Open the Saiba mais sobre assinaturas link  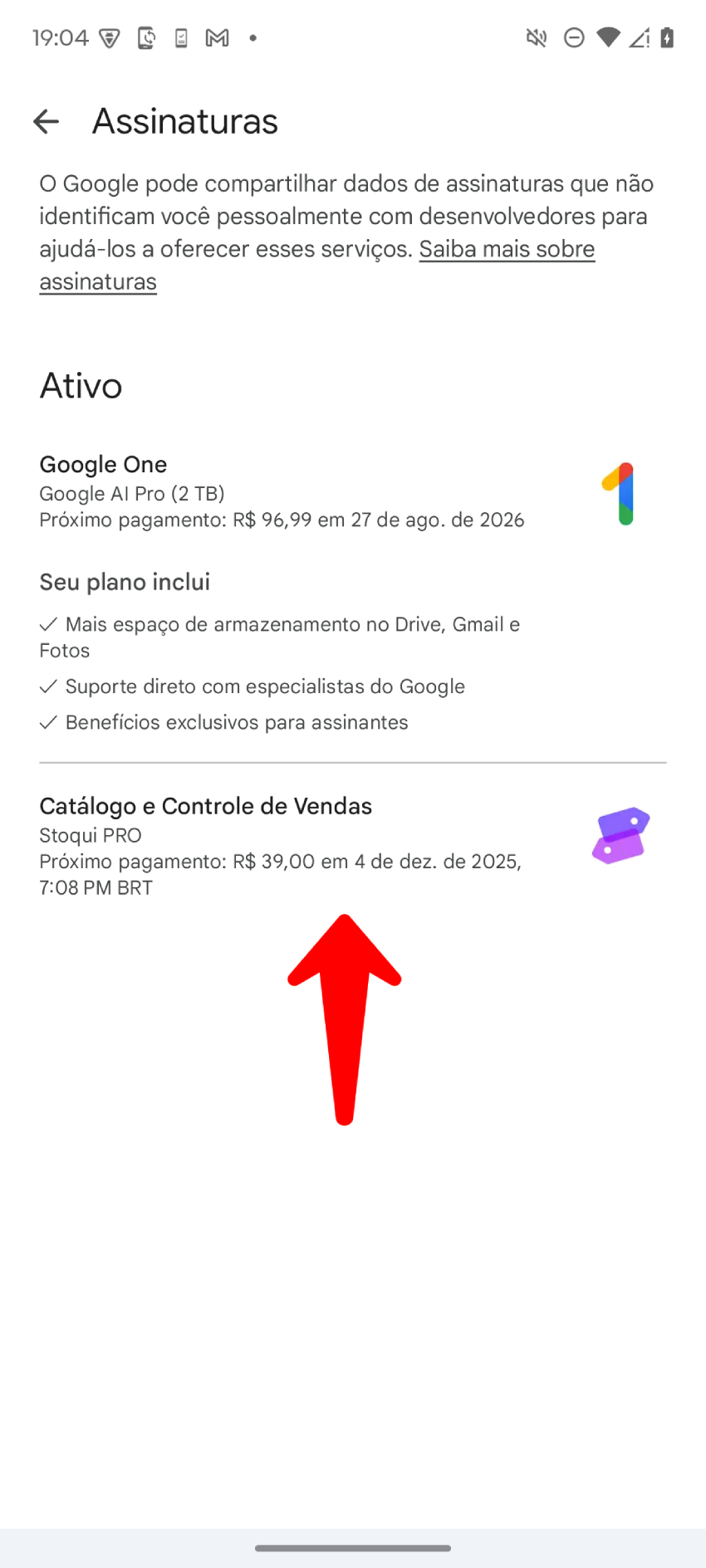(507, 249)
